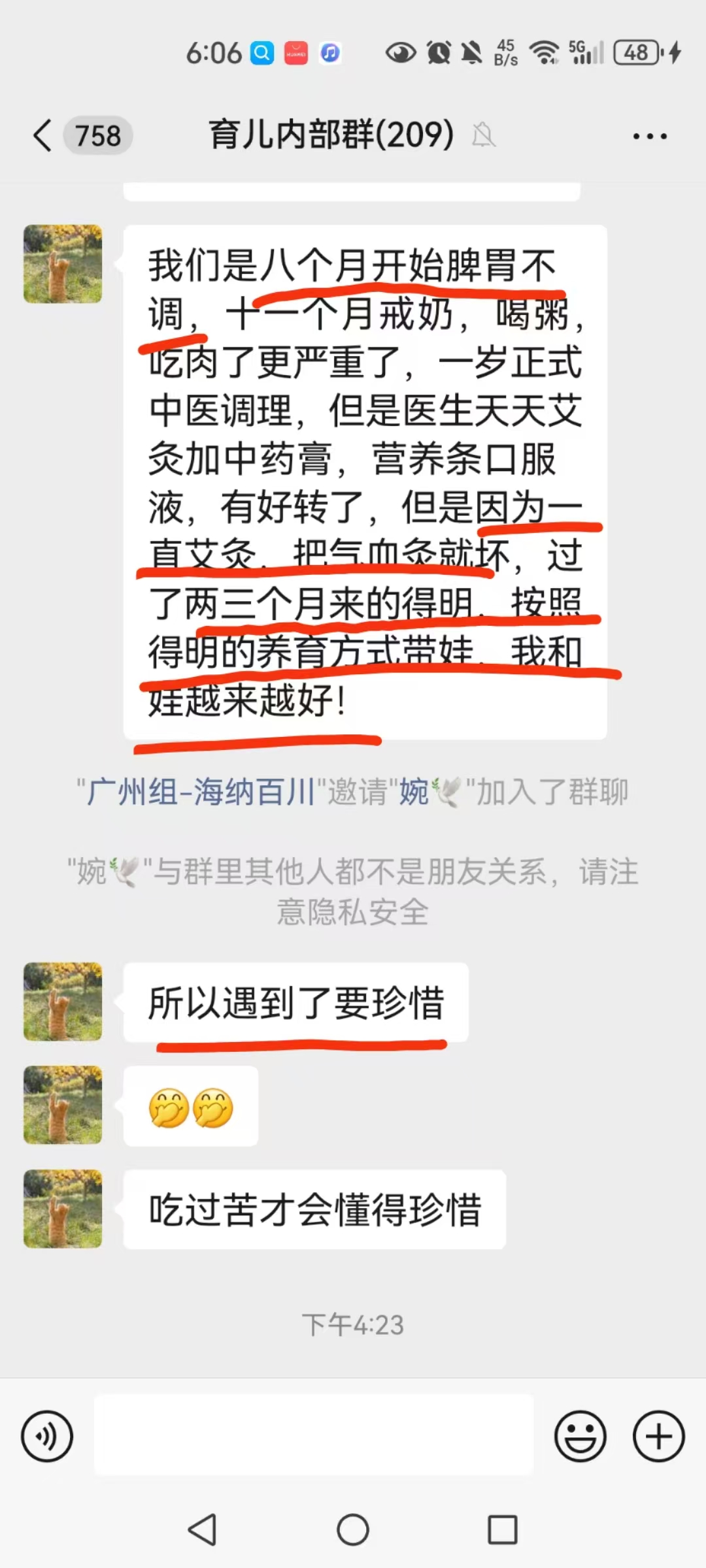Open sender avatar beside 所以遇到了要珍惜

click(x=63, y=1002)
